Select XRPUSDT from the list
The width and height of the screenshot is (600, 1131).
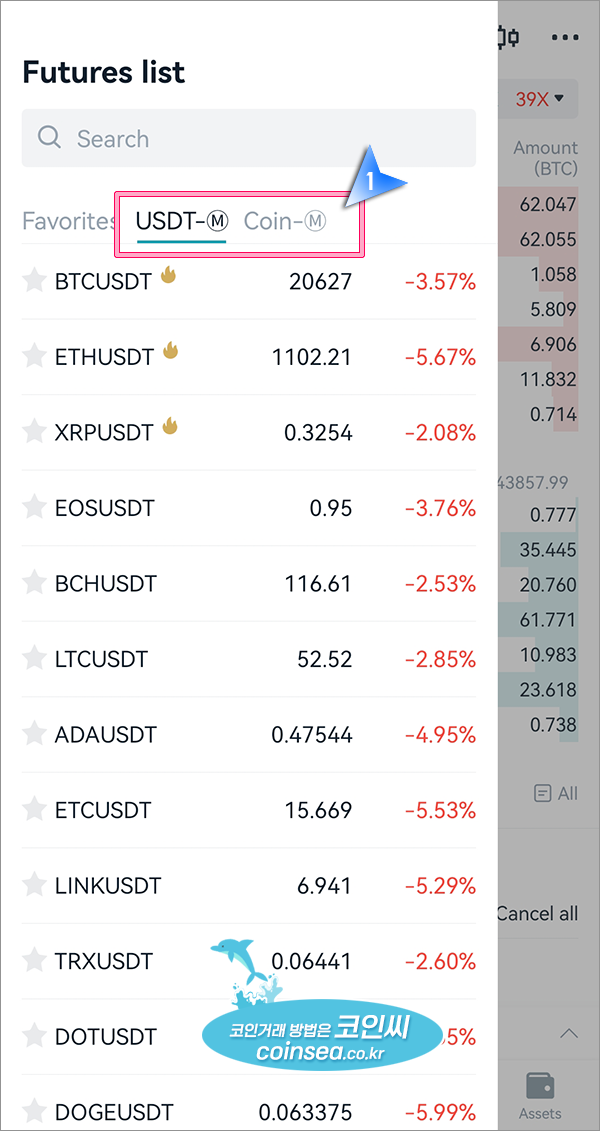pyautogui.click(x=104, y=433)
